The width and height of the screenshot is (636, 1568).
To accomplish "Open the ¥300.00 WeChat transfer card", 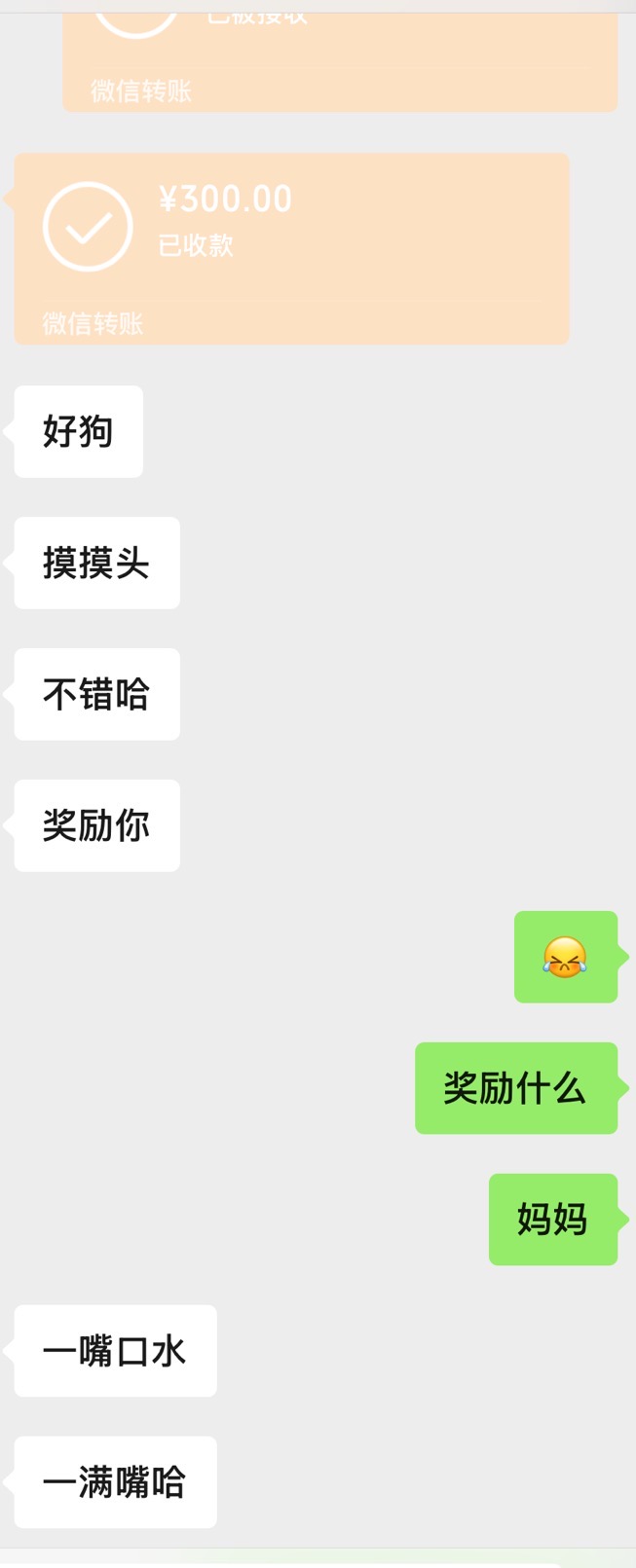I will click(x=290, y=247).
